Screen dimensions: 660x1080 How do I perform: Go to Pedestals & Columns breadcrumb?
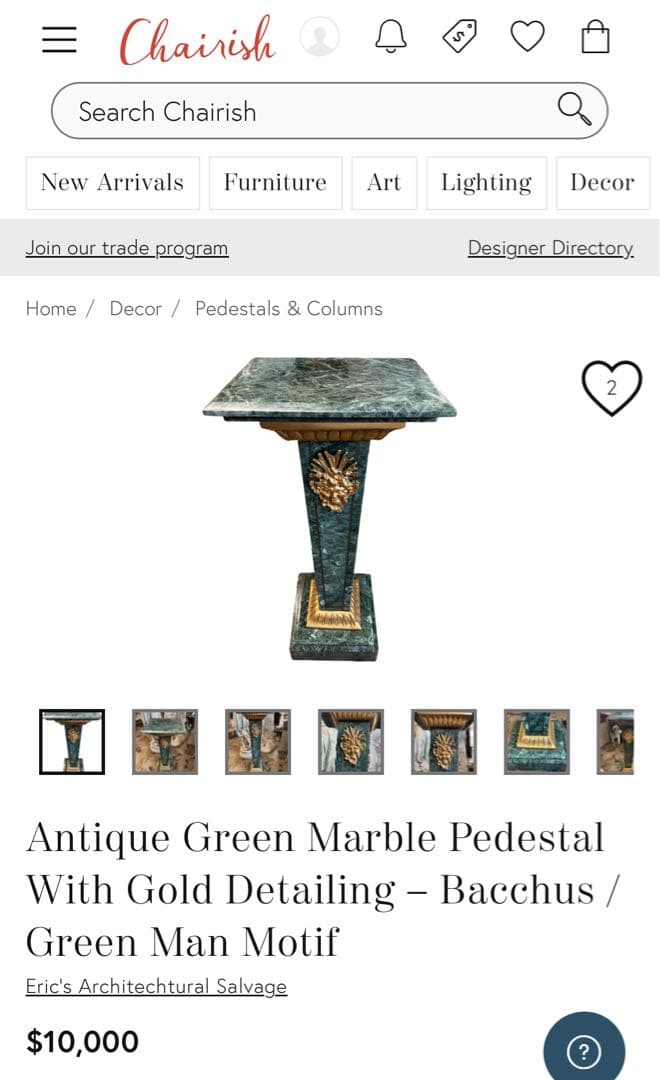point(288,309)
